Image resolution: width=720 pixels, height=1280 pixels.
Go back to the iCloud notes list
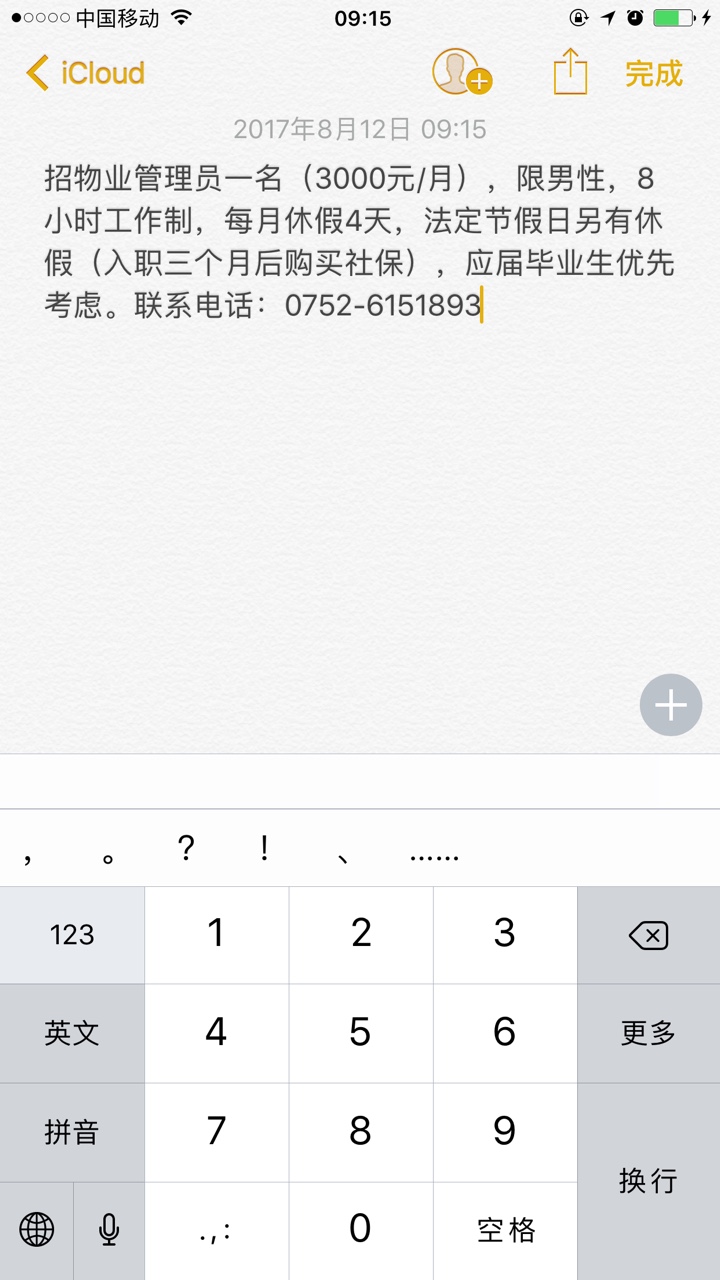86,73
